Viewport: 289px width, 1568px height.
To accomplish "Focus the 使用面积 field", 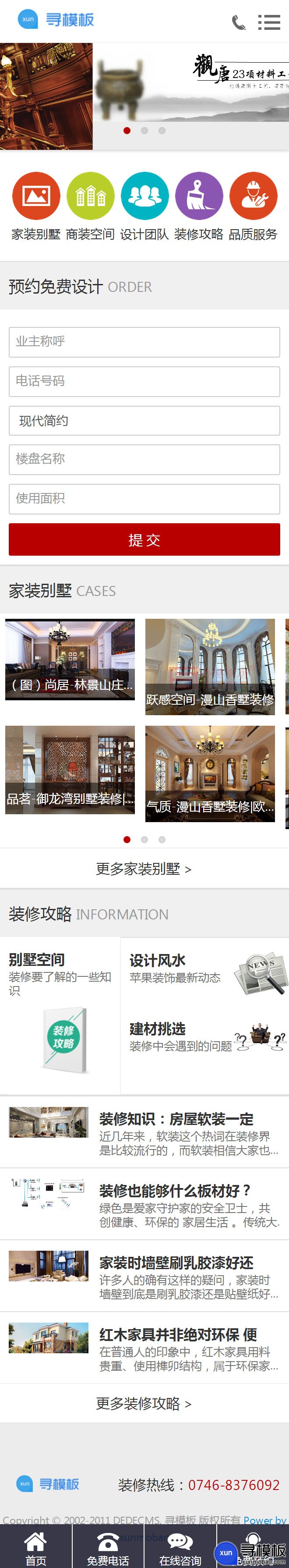I will [144, 499].
